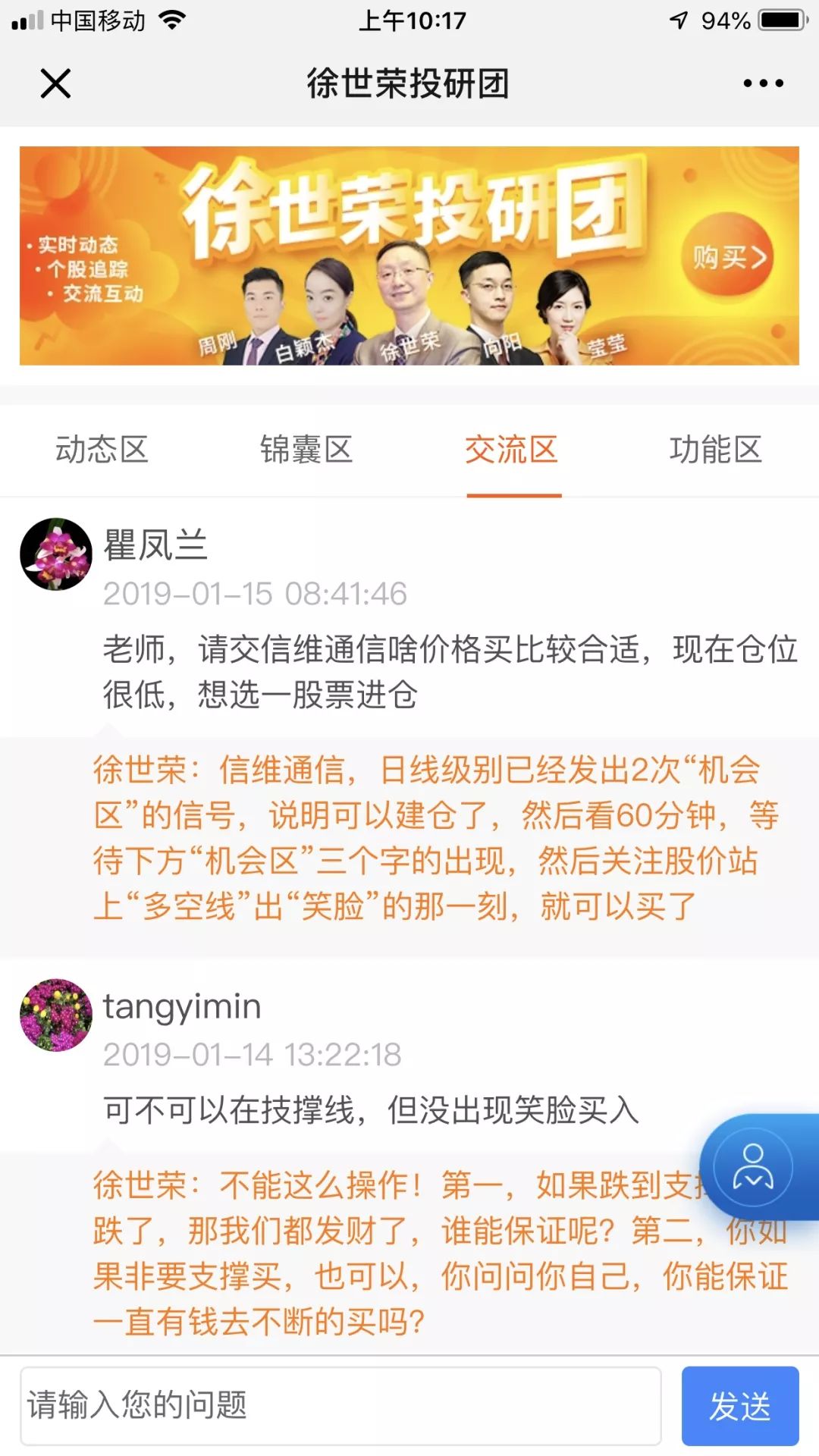819x1456 pixels.
Task: Select the 交流区 tab
Action: [512, 450]
